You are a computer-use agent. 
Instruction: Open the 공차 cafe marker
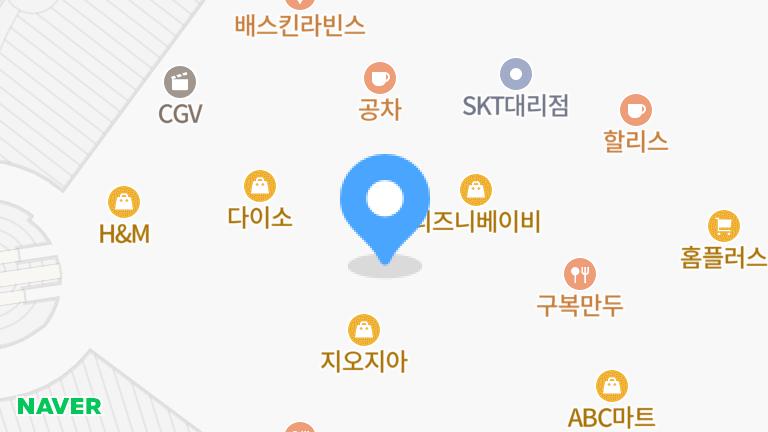(380, 78)
